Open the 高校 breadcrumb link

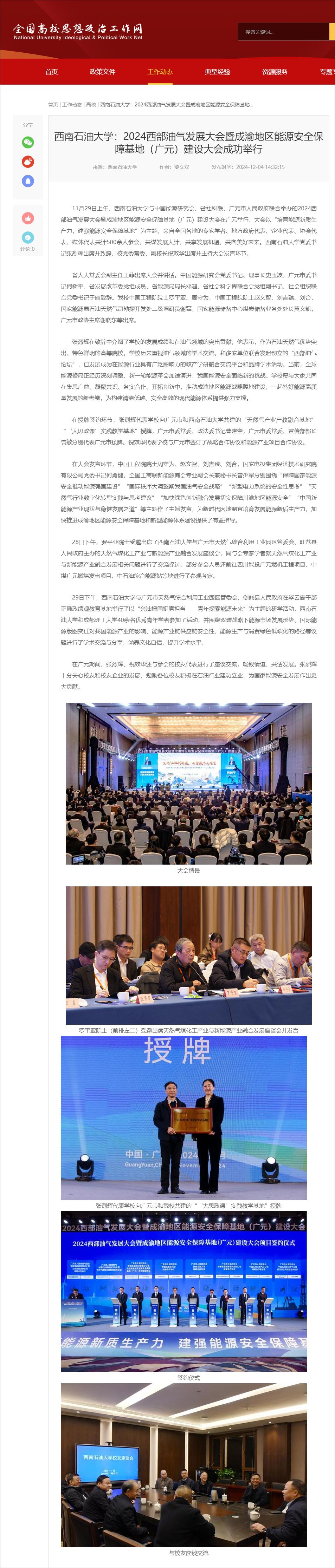click(91, 105)
